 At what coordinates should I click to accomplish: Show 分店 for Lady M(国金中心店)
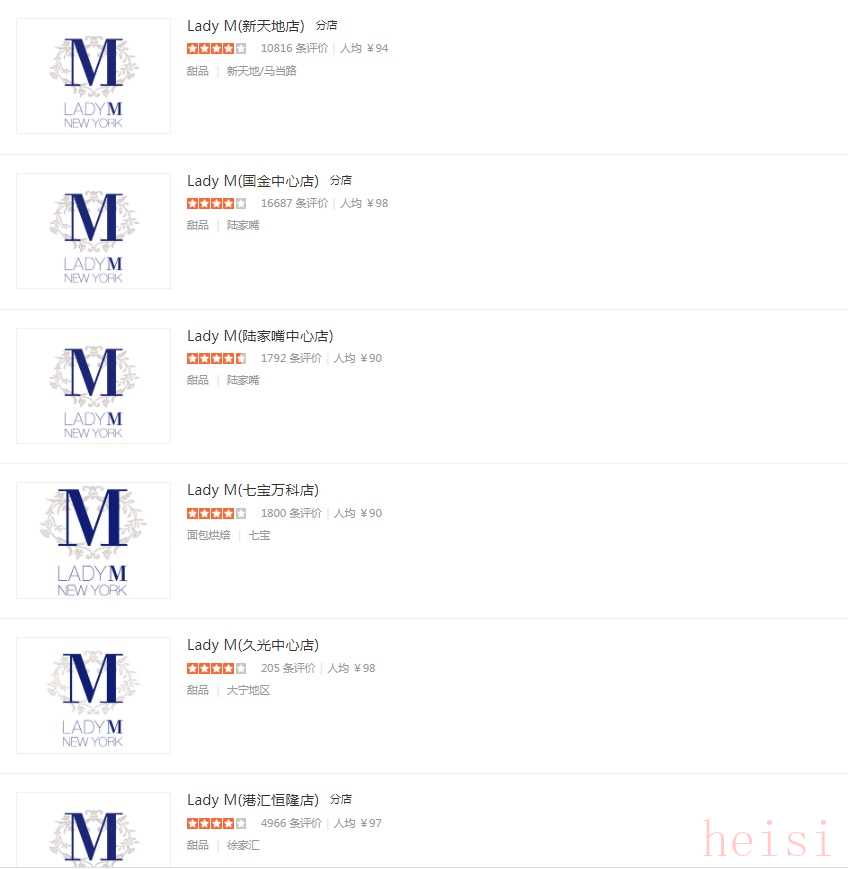(x=341, y=181)
